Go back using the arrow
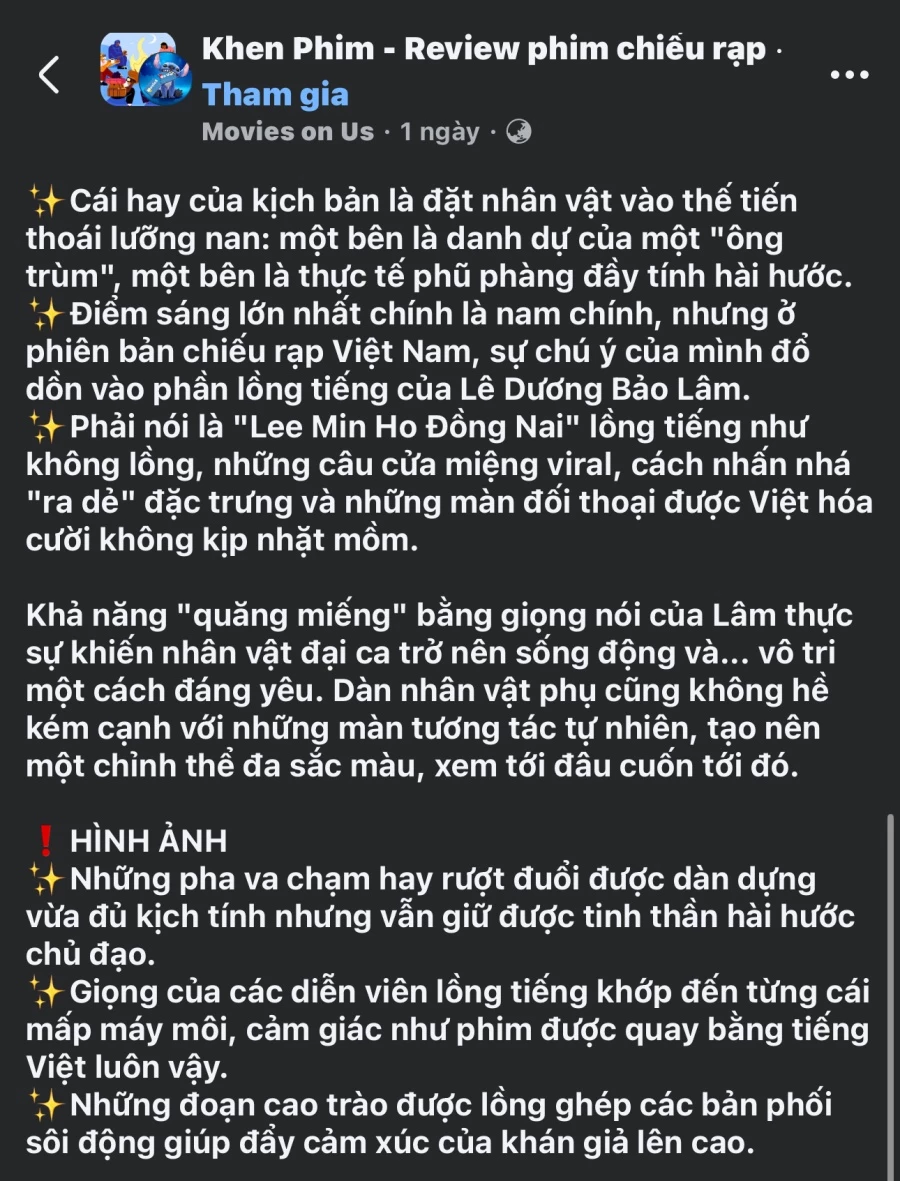The height and width of the screenshot is (1181, 900). [49, 75]
